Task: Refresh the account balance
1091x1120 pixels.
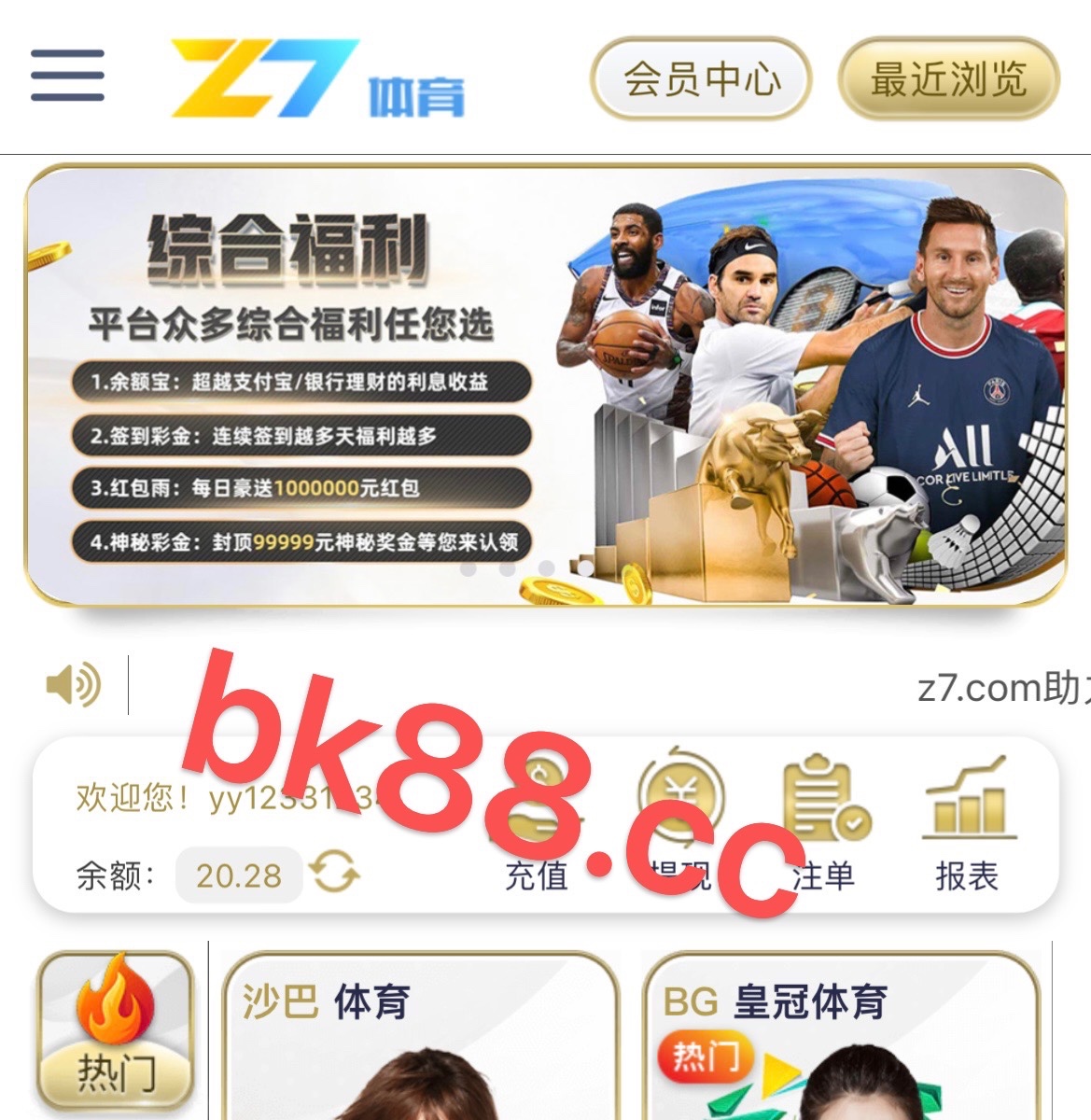Action: point(335,874)
